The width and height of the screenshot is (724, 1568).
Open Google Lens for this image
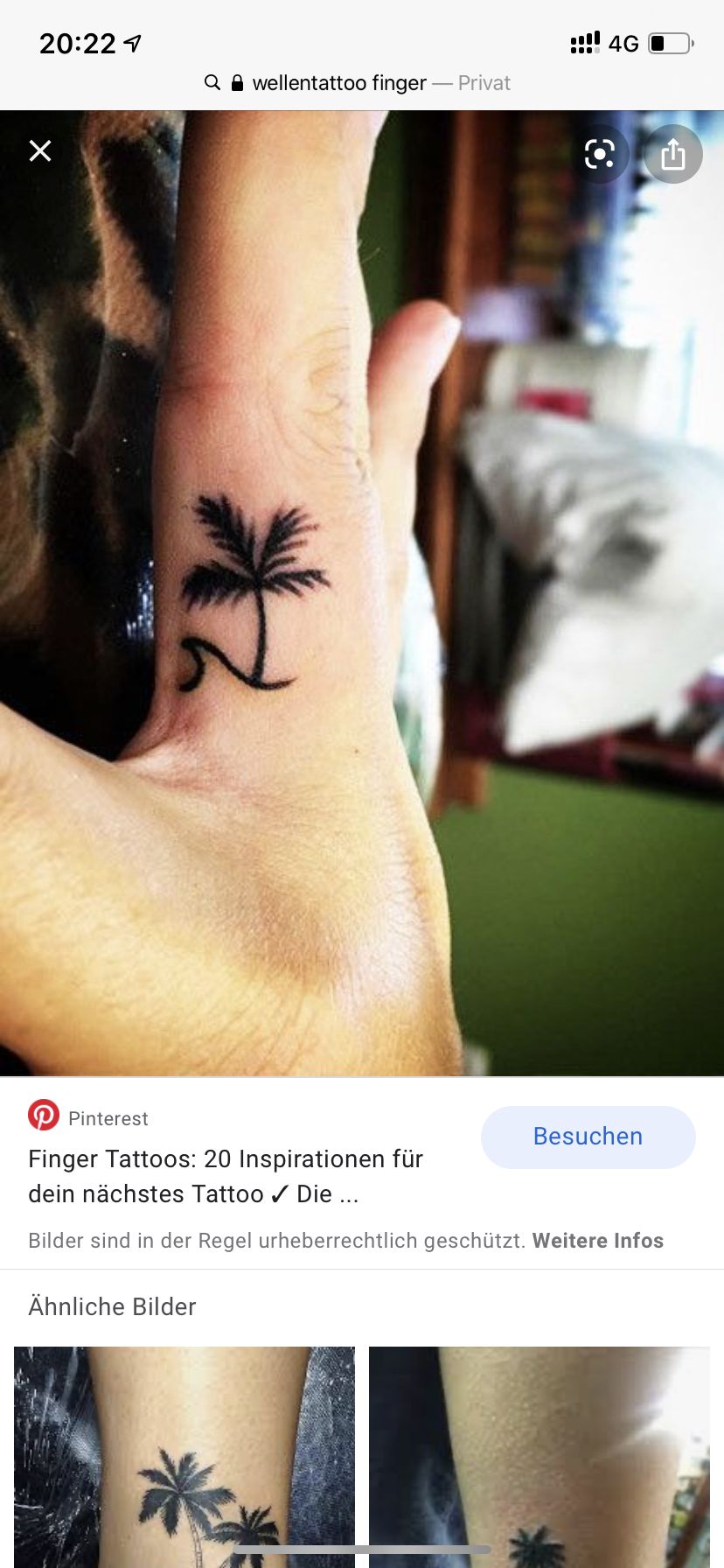pos(600,155)
